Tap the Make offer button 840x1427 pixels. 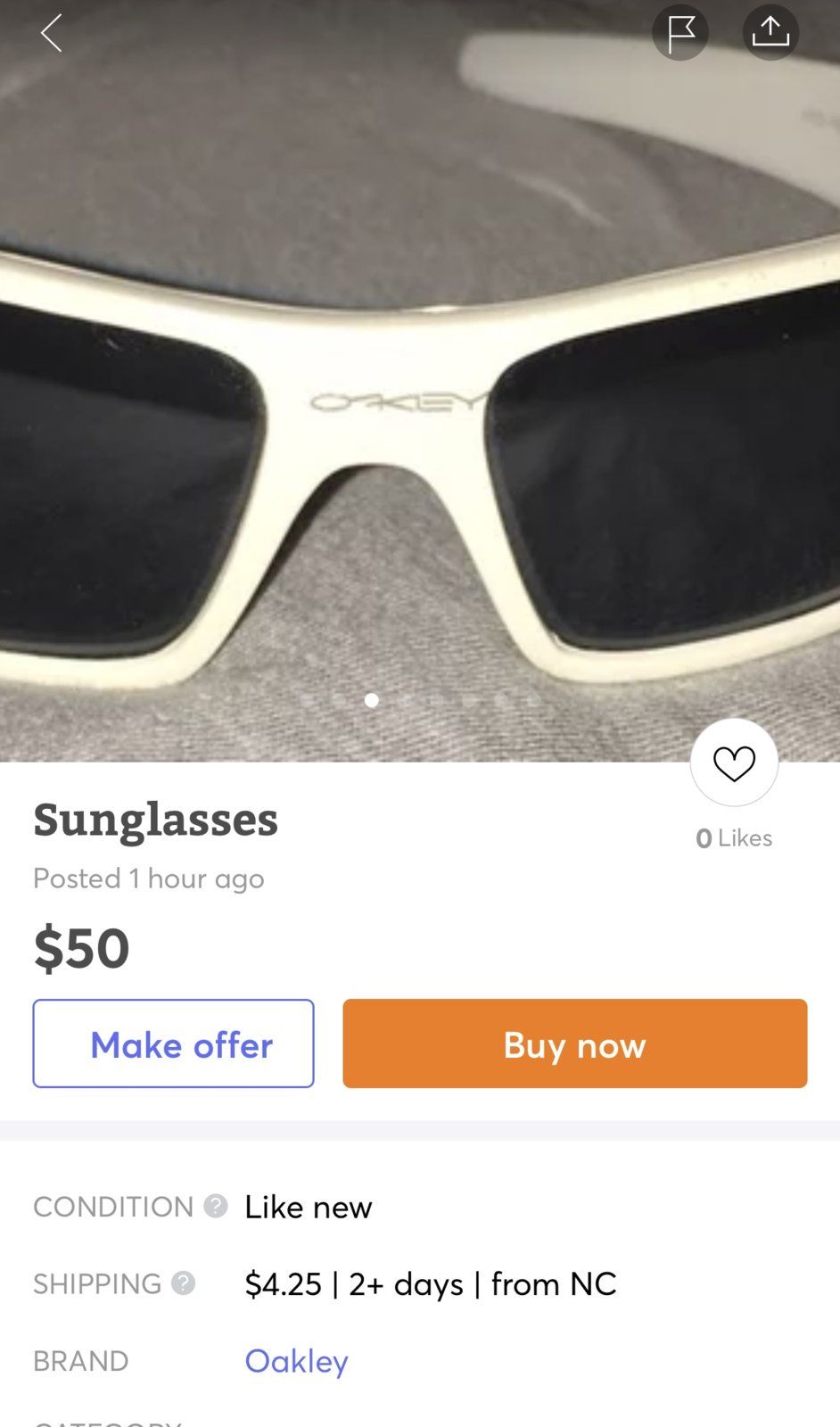point(173,1043)
